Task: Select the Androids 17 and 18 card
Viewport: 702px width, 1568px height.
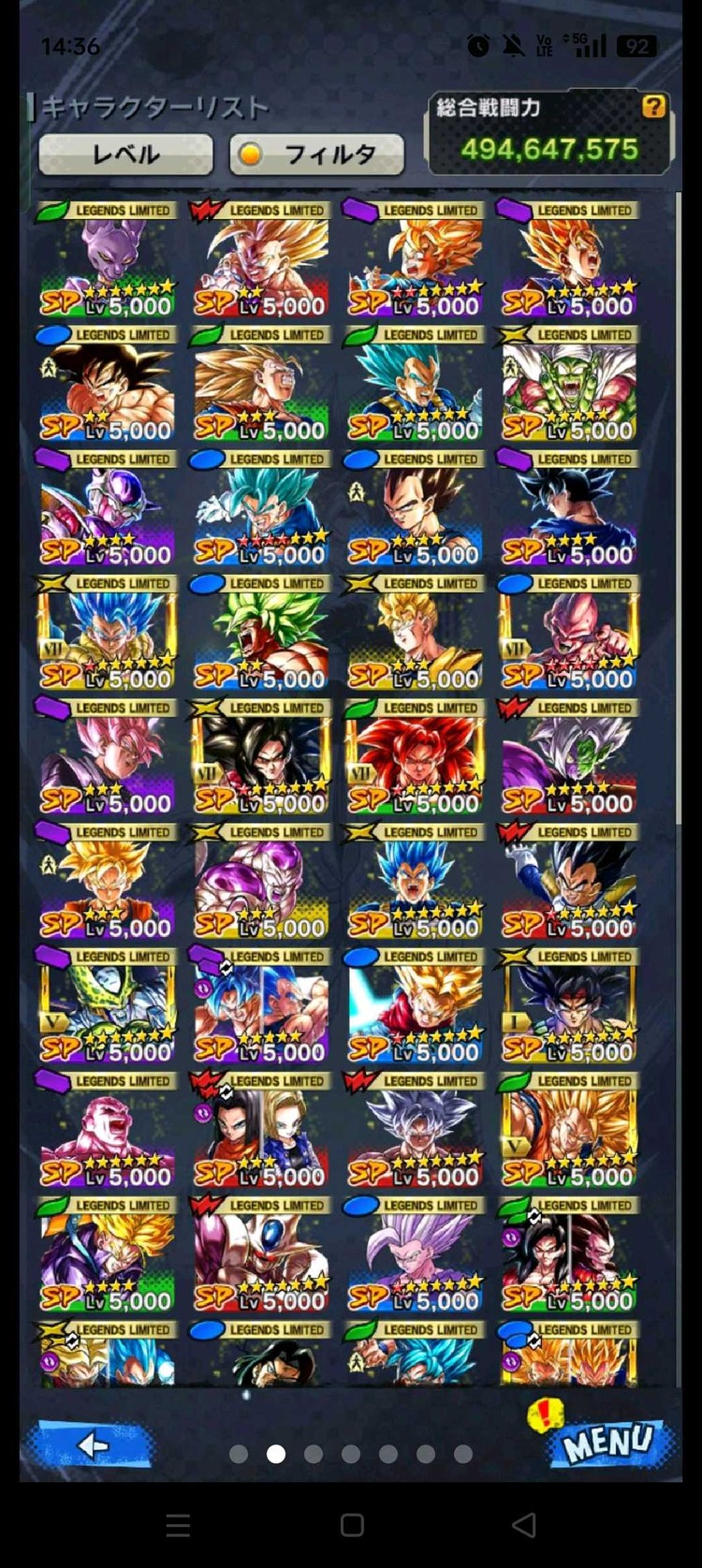Action: 260,1131
